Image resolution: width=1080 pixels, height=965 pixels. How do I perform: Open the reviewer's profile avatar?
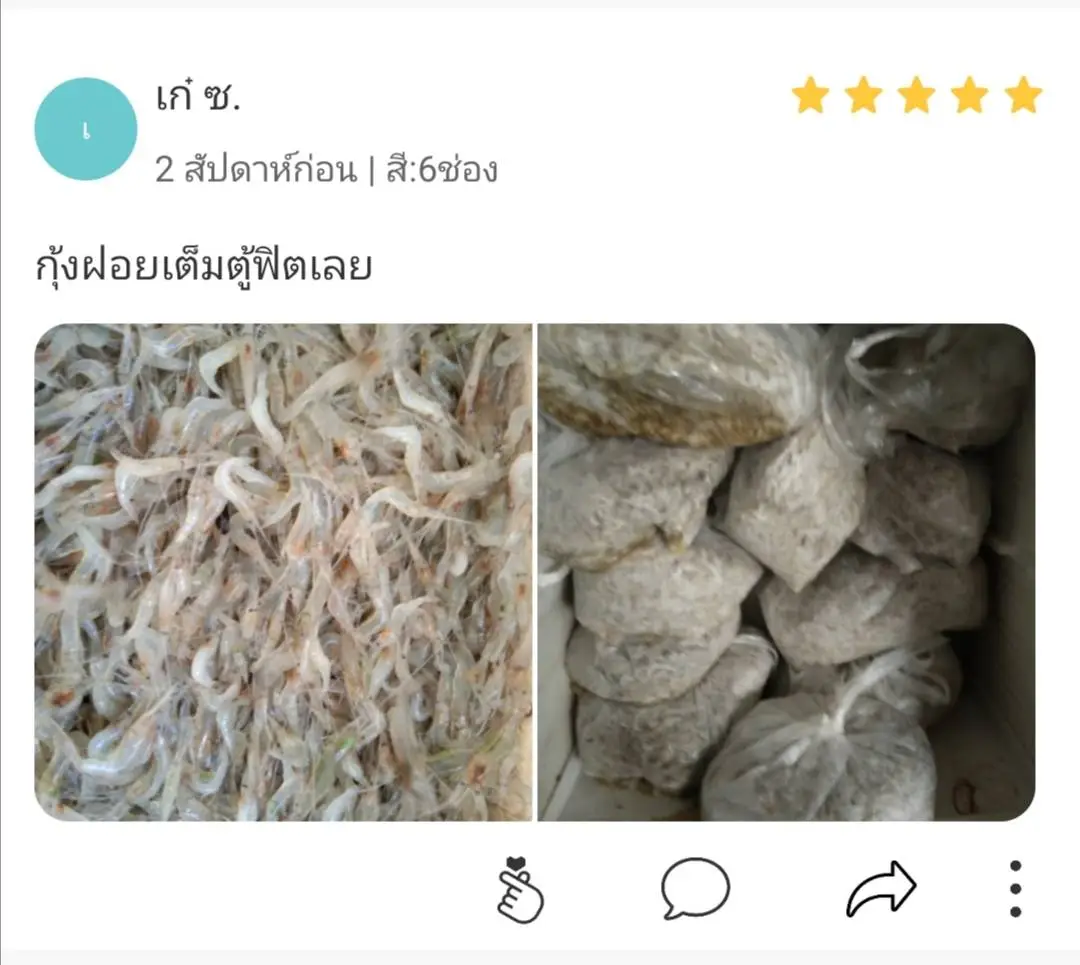(85, 130)
